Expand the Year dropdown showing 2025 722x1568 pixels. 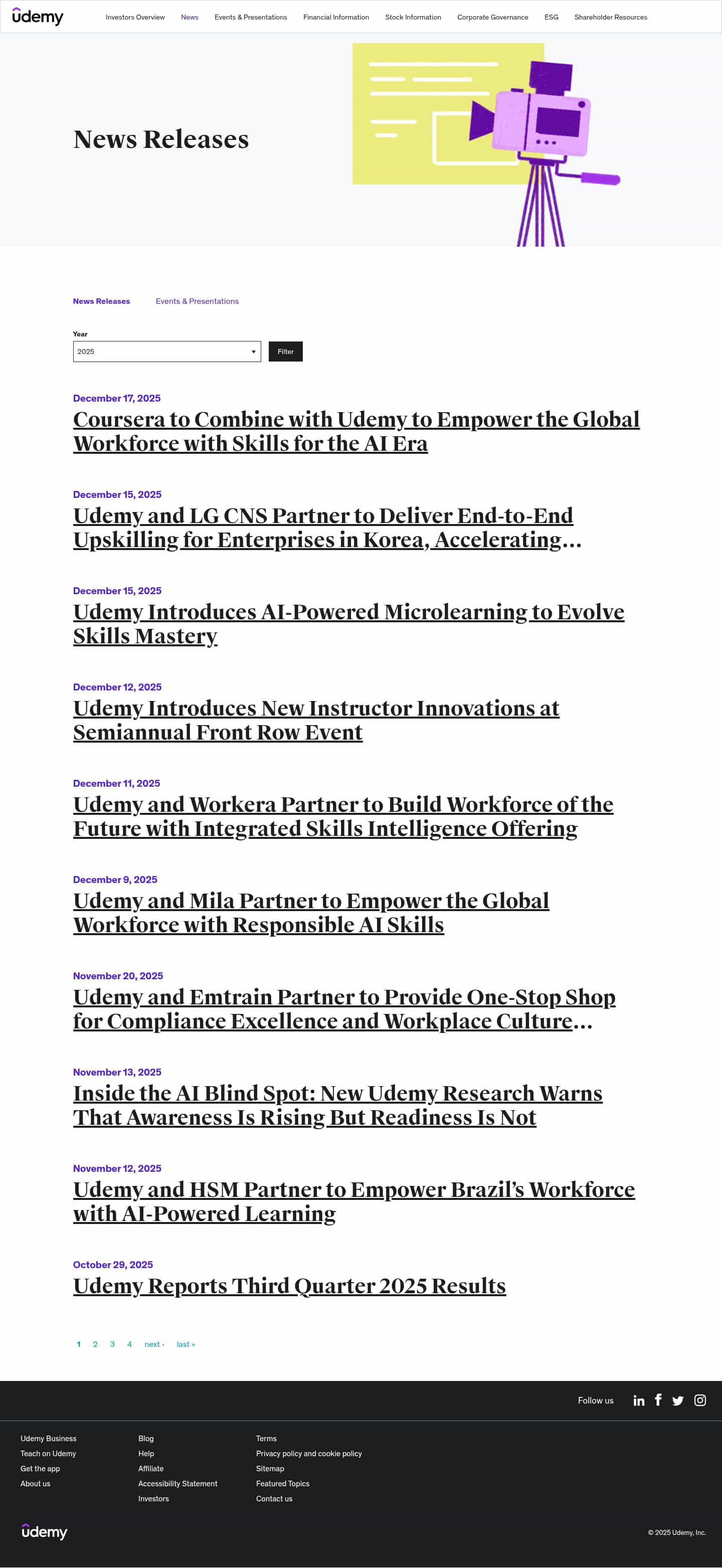(x=167, y=352)
